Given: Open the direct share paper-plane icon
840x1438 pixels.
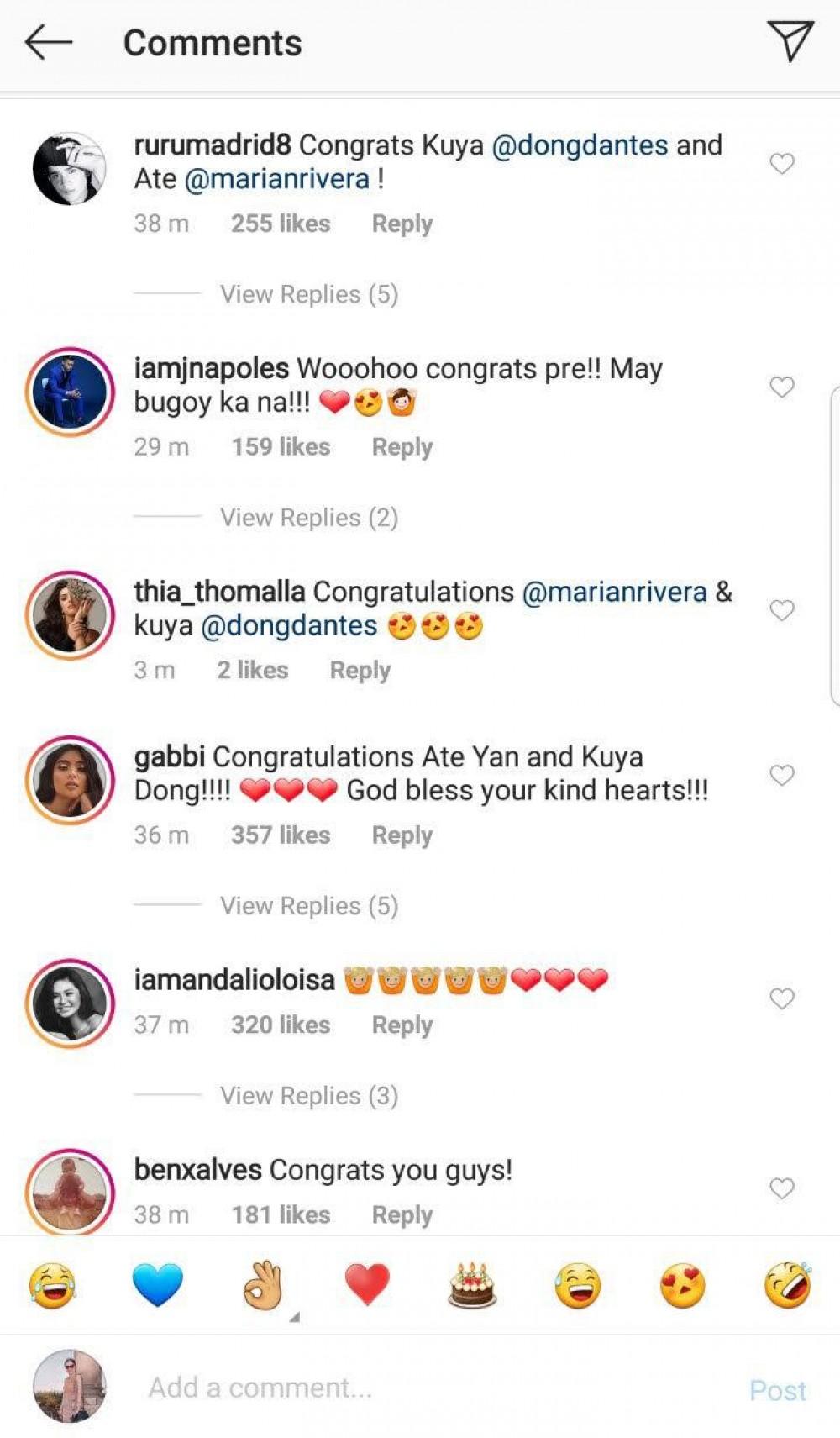Looking at the screenshot, I should tap(790, 41).
